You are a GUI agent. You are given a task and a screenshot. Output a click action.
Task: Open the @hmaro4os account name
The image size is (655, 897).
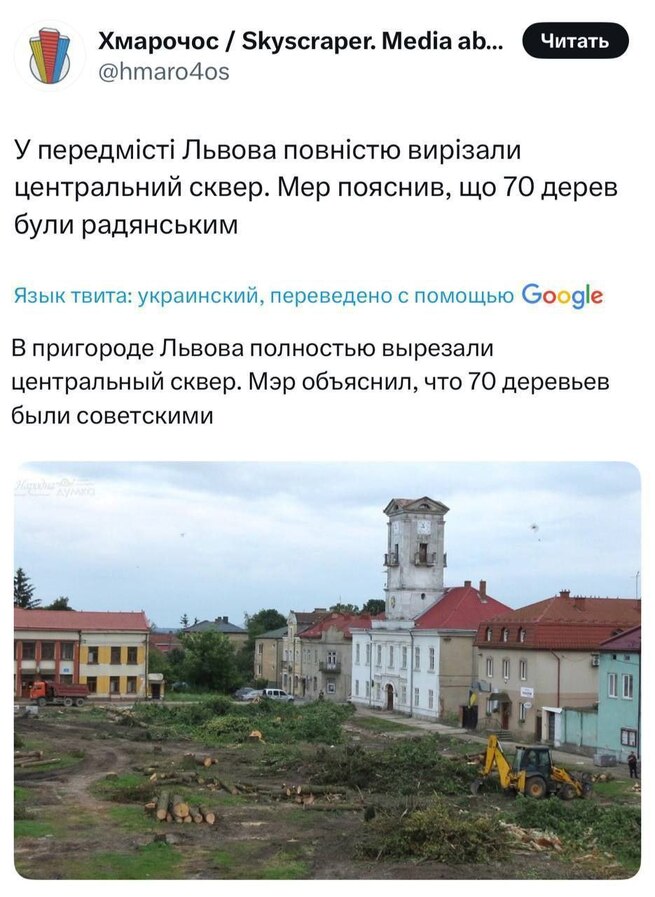click(164, 71)
